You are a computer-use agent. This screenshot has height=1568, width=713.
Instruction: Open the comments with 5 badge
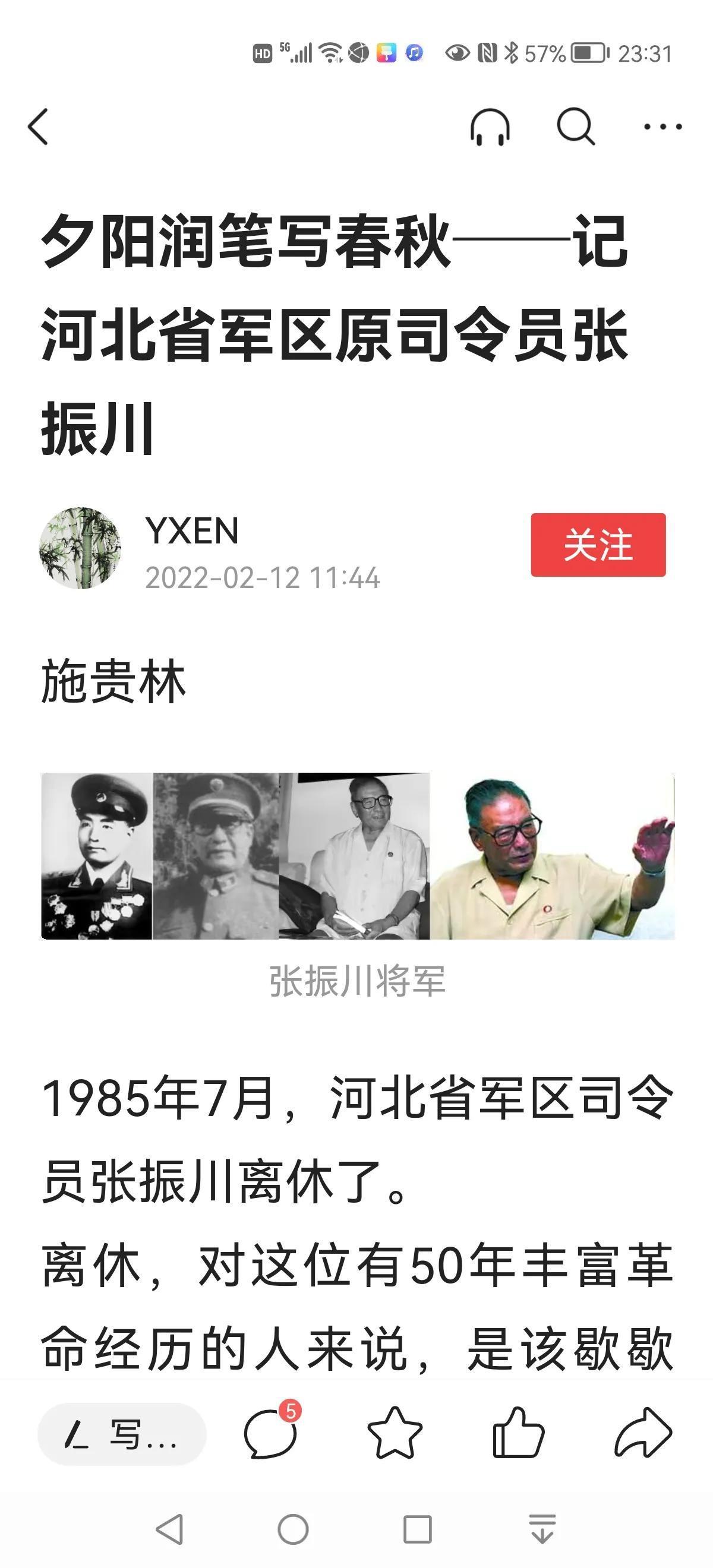coord(270,1434)
